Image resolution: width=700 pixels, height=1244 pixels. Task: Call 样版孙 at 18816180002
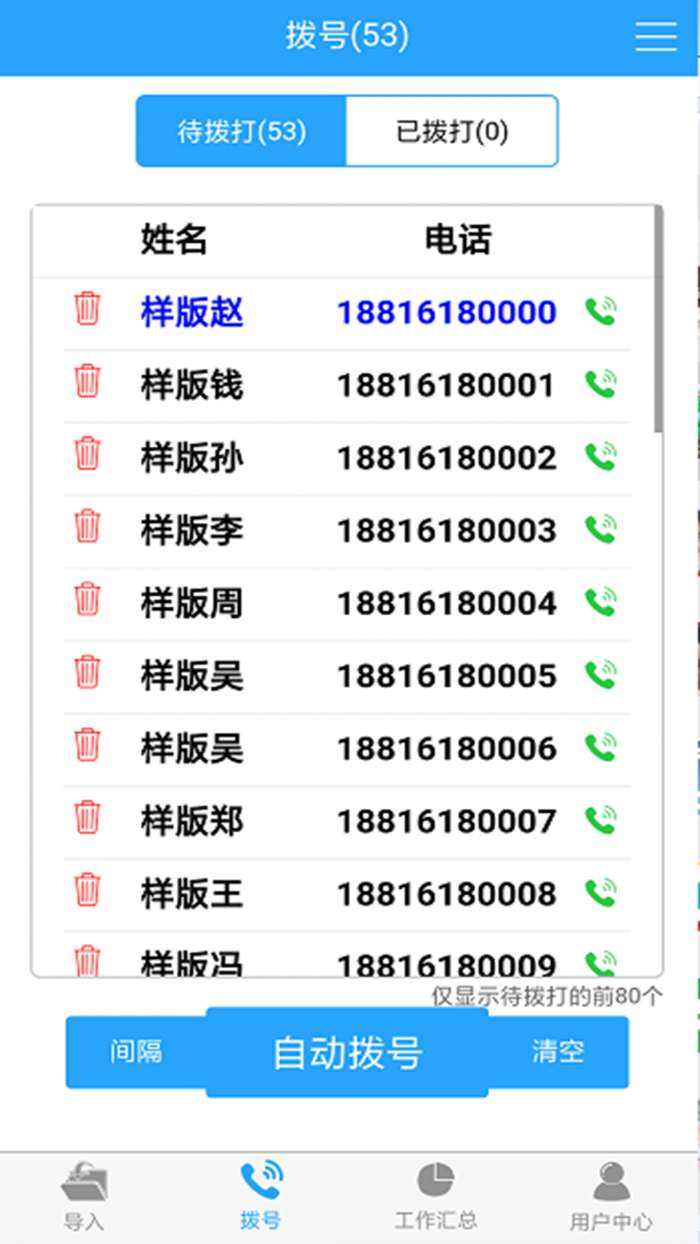coord(600,458)
